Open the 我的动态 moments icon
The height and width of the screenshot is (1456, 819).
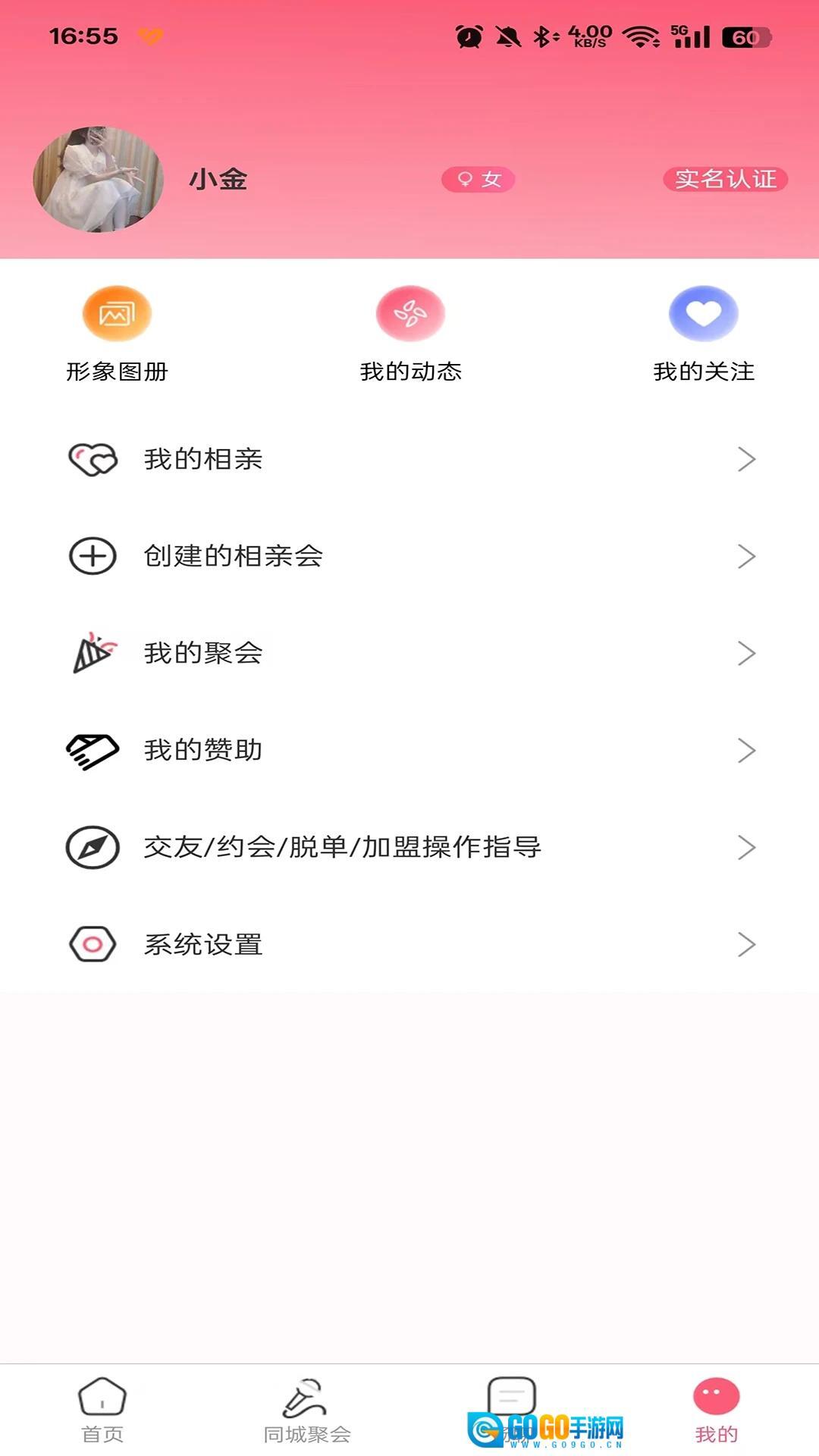point(409,312)
